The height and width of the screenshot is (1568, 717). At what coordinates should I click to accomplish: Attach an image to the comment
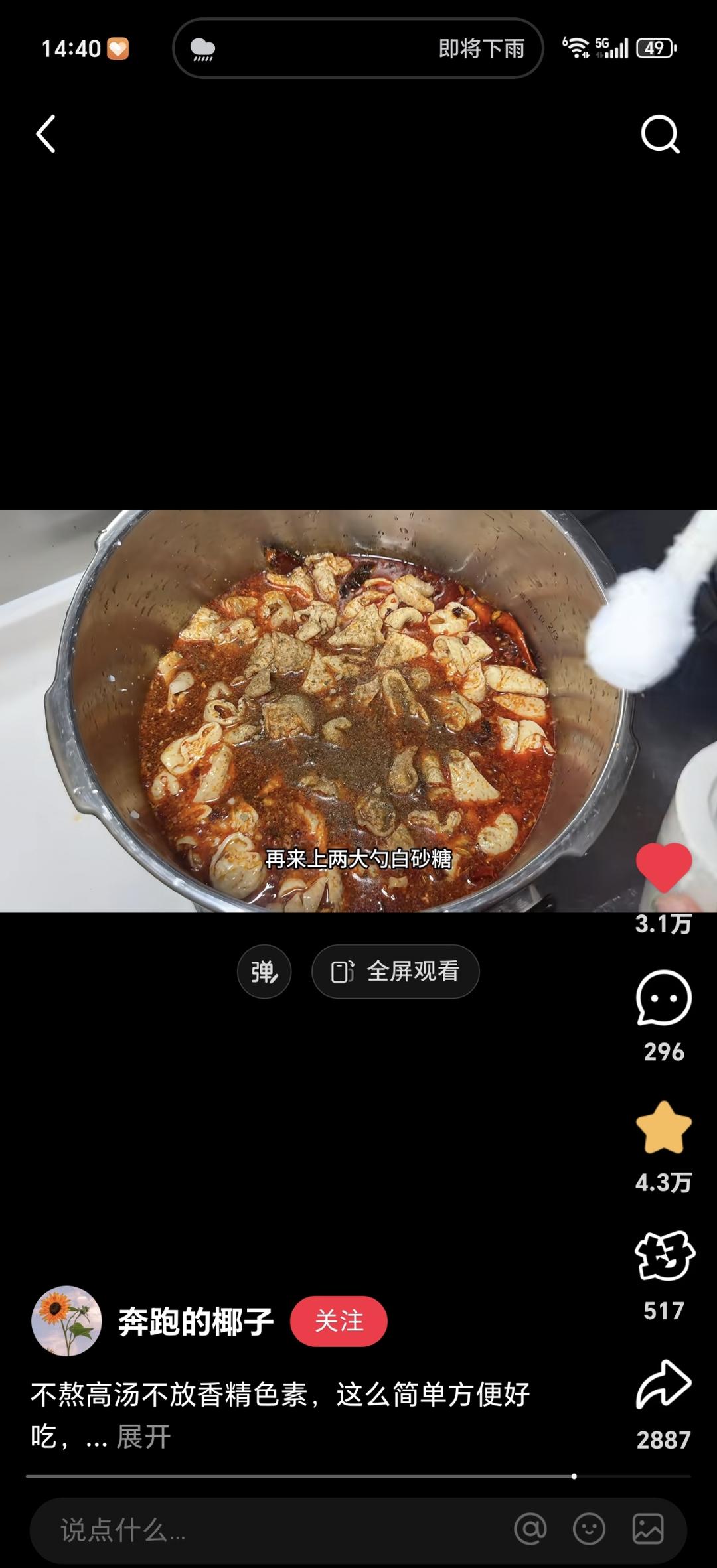click(647, 1530)
